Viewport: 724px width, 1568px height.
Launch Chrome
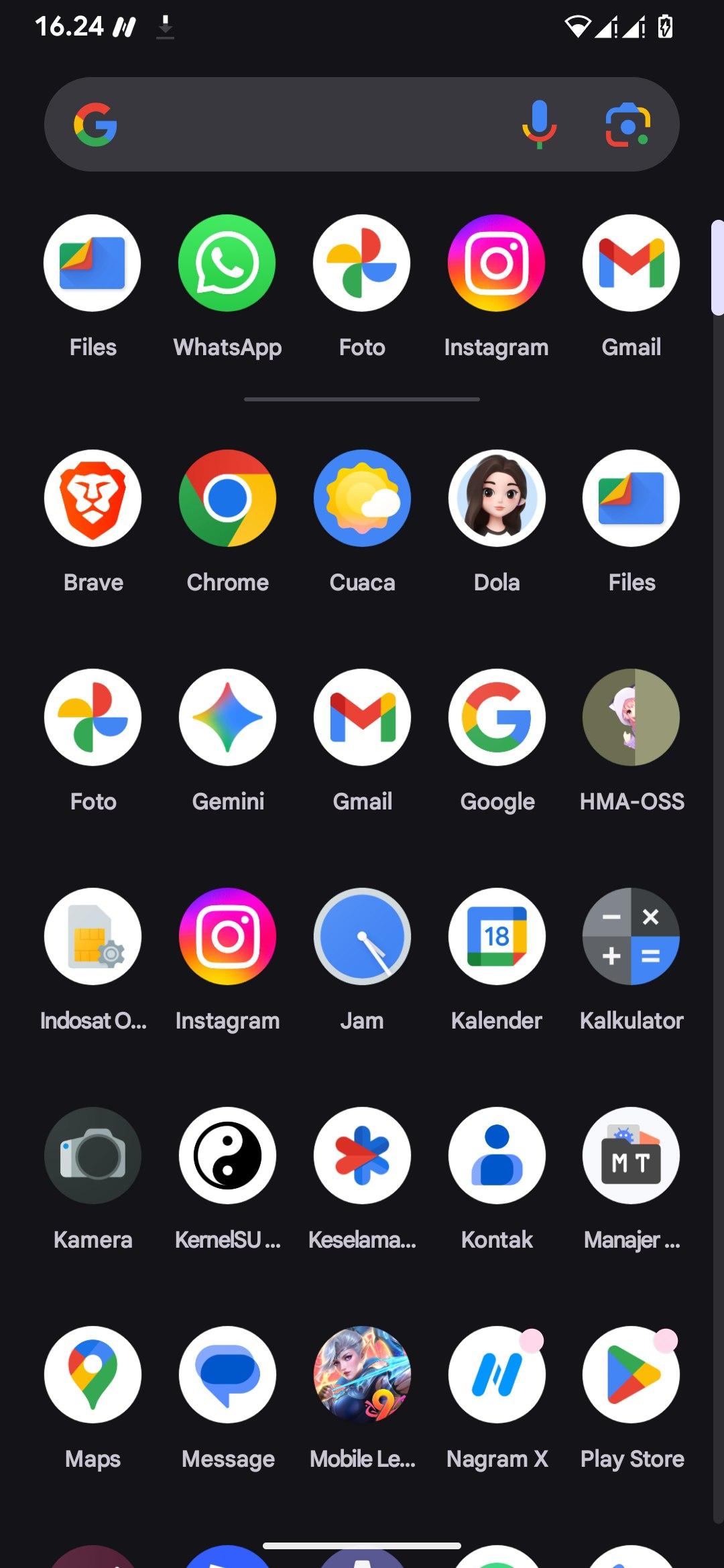(227, 499)
